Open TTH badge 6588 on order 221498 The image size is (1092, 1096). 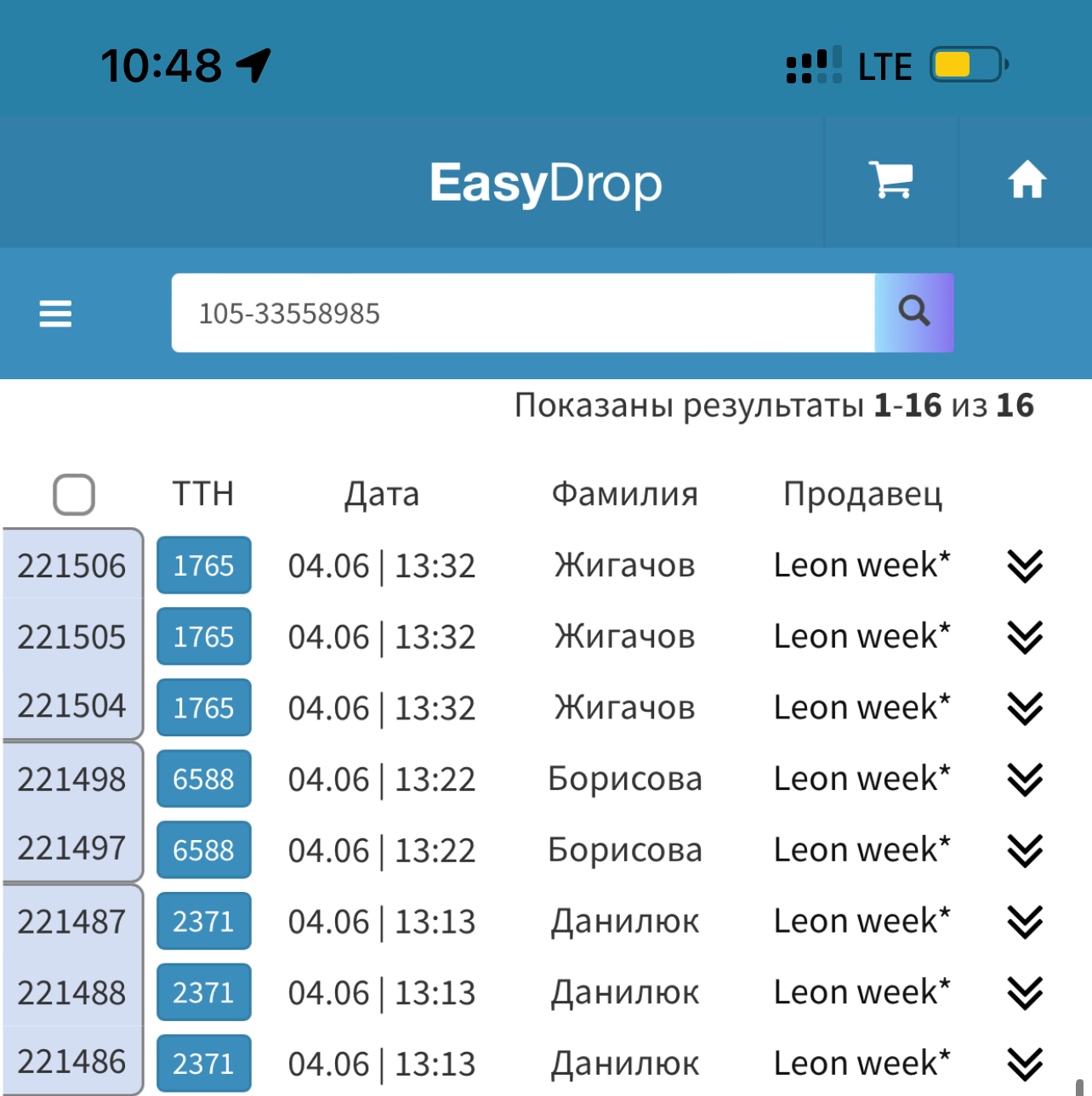click(204, 779)
